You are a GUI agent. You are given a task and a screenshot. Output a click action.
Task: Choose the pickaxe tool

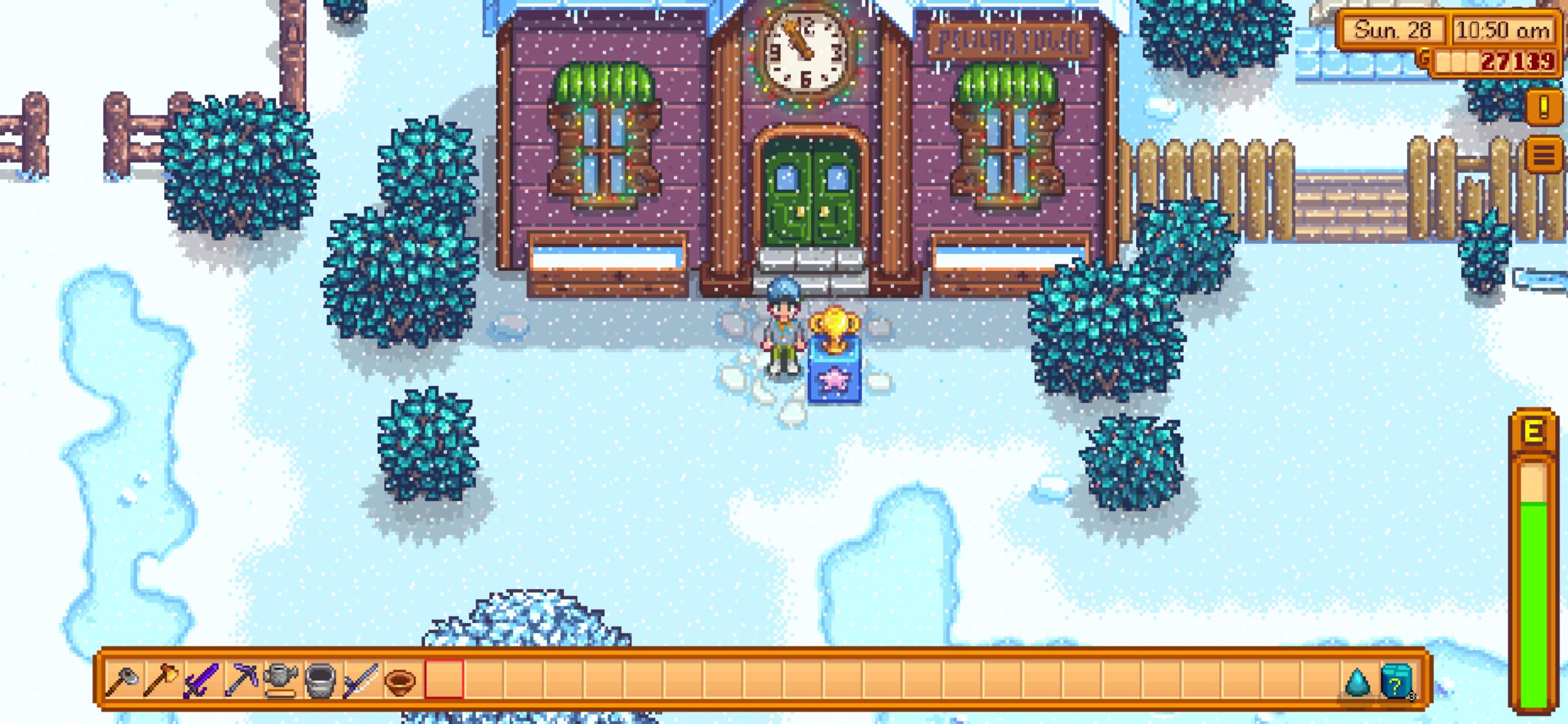(241, 680)
